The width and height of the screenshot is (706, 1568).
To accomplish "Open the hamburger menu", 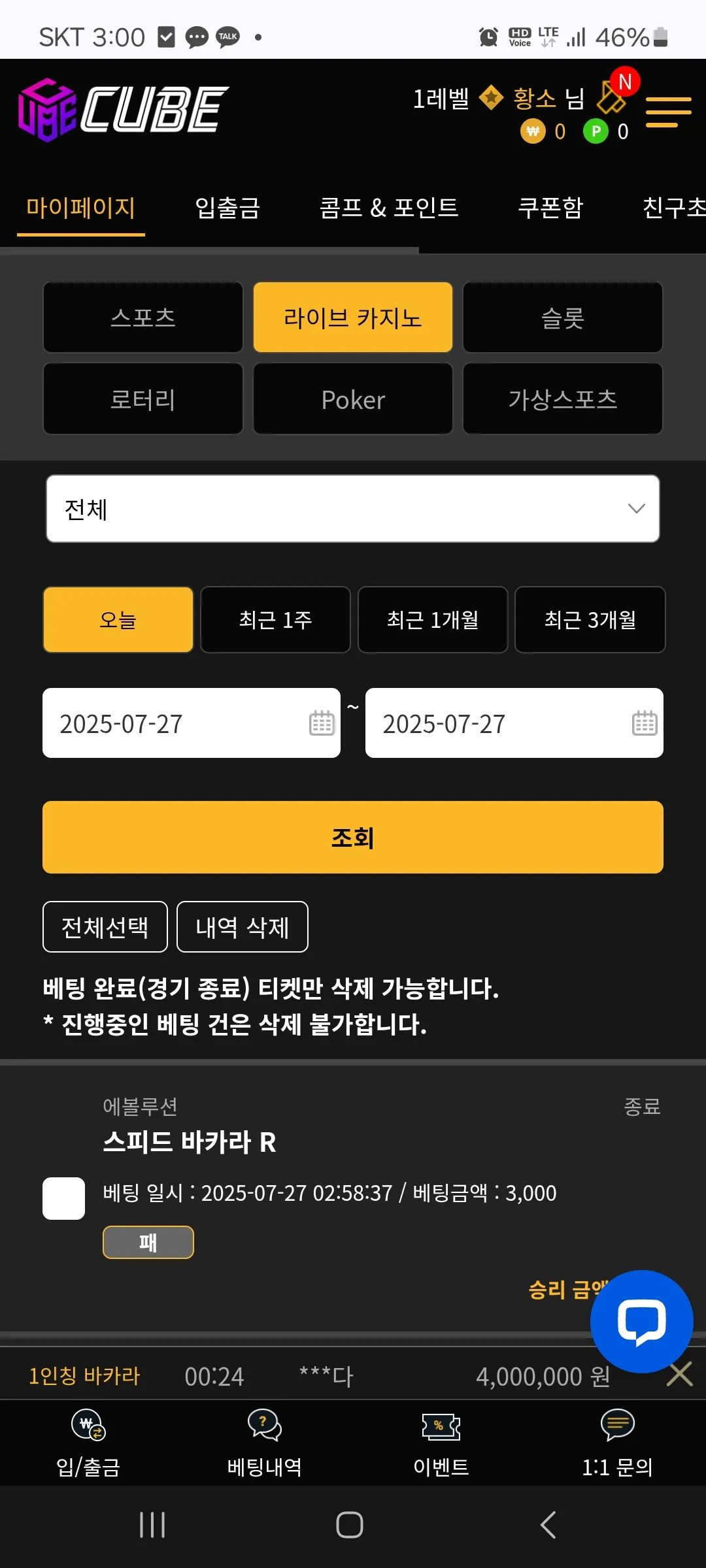I will (x=668, y=112).
